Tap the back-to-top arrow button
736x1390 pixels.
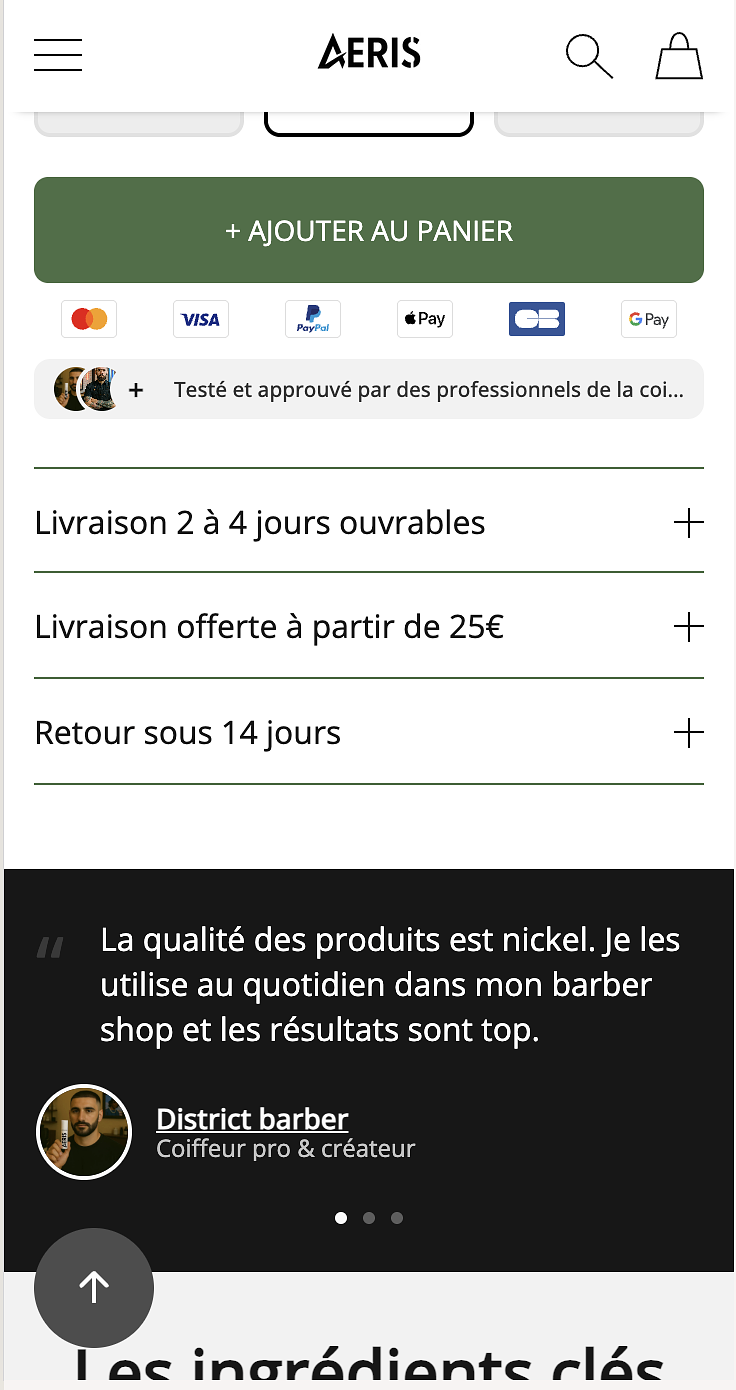coord(94,1287)
